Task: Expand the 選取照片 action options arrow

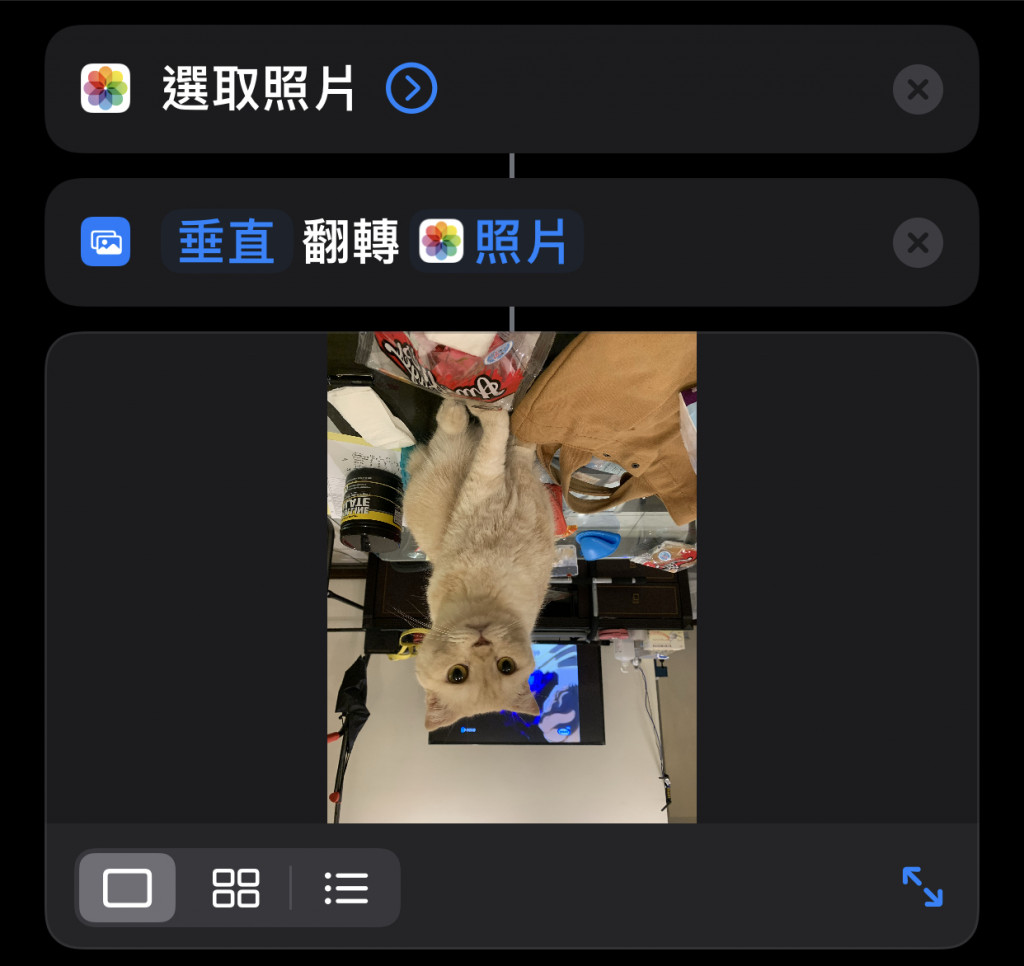Action: (x=411, y=90)
